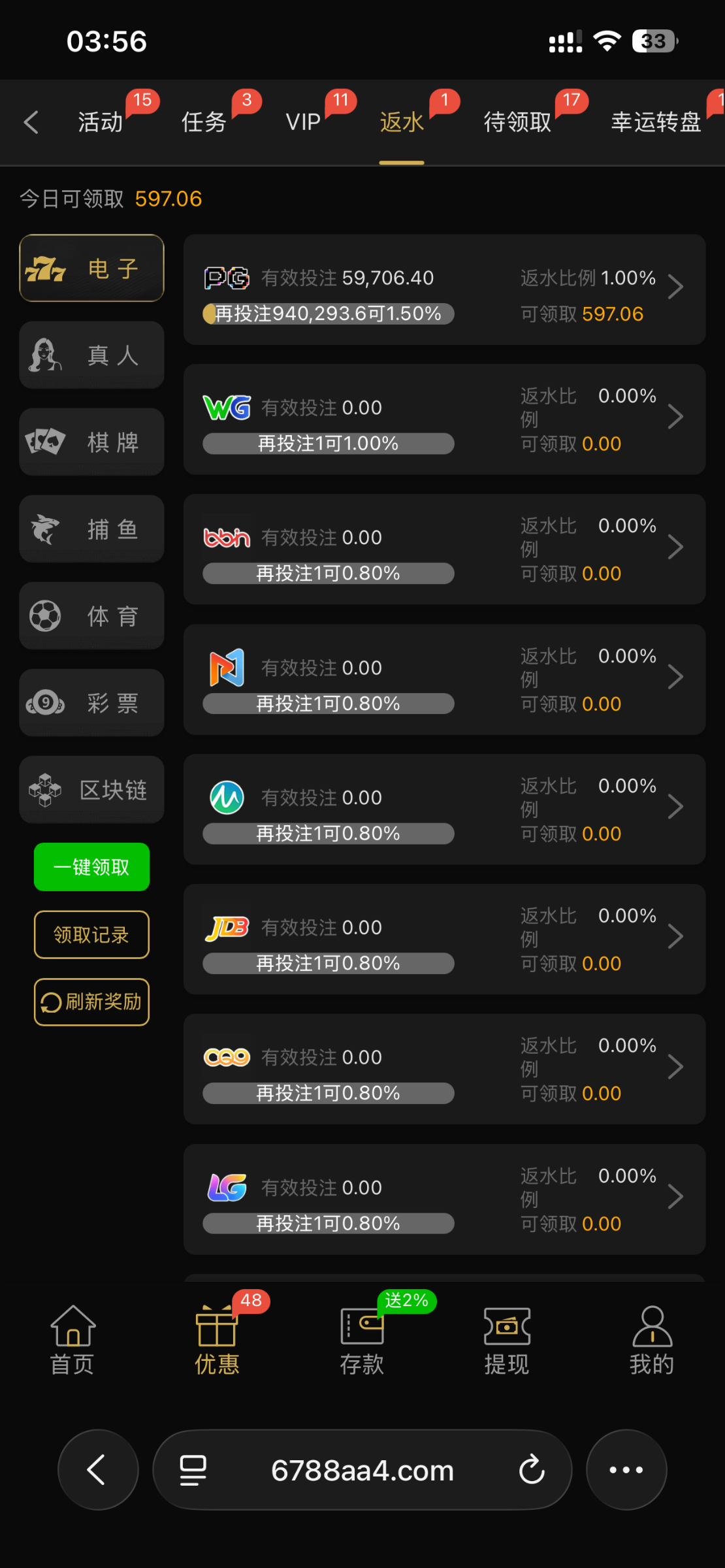The image size is (725, 1568).
Task: Switch to the 活动 tab
Action: 101,122
